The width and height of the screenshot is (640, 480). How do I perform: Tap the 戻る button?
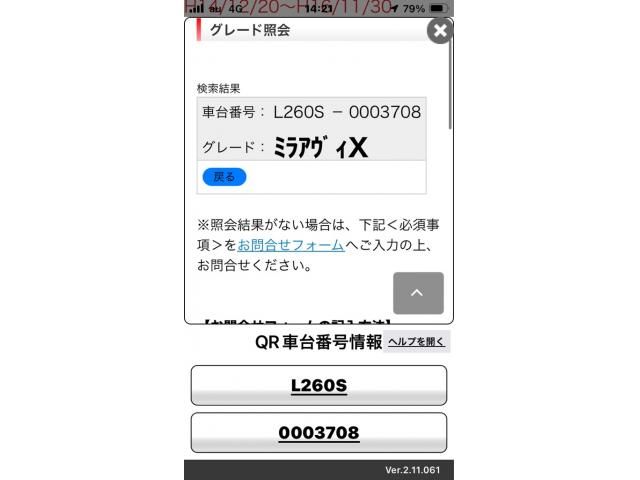pyautogui.click(x=224, y=177)
